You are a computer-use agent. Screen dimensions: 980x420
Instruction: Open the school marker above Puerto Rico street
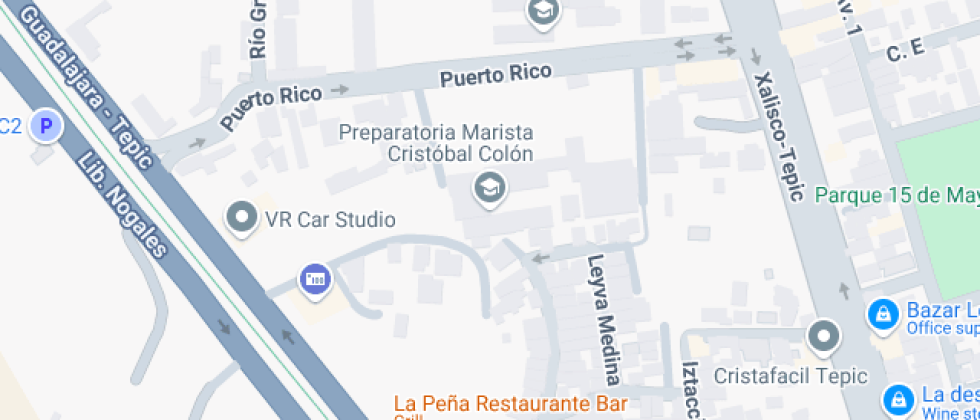[x=543, y=10]
